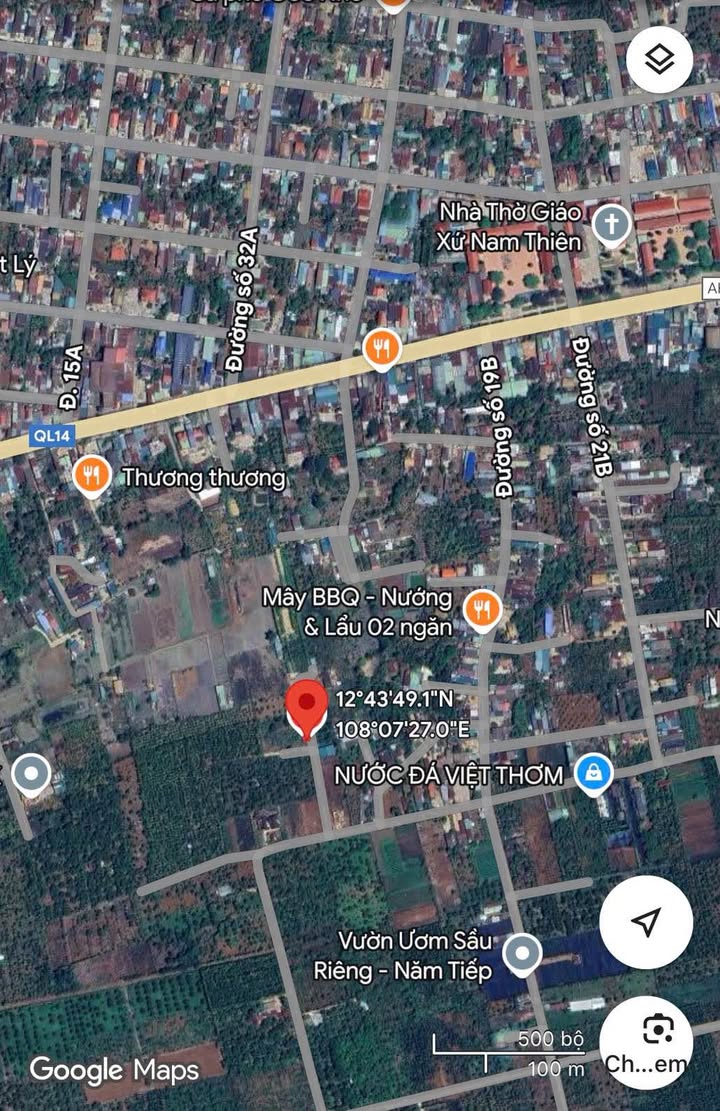
Task: View the Vườn Ươm Sầu Riêng place pin
Action: [x=521, y=954]
